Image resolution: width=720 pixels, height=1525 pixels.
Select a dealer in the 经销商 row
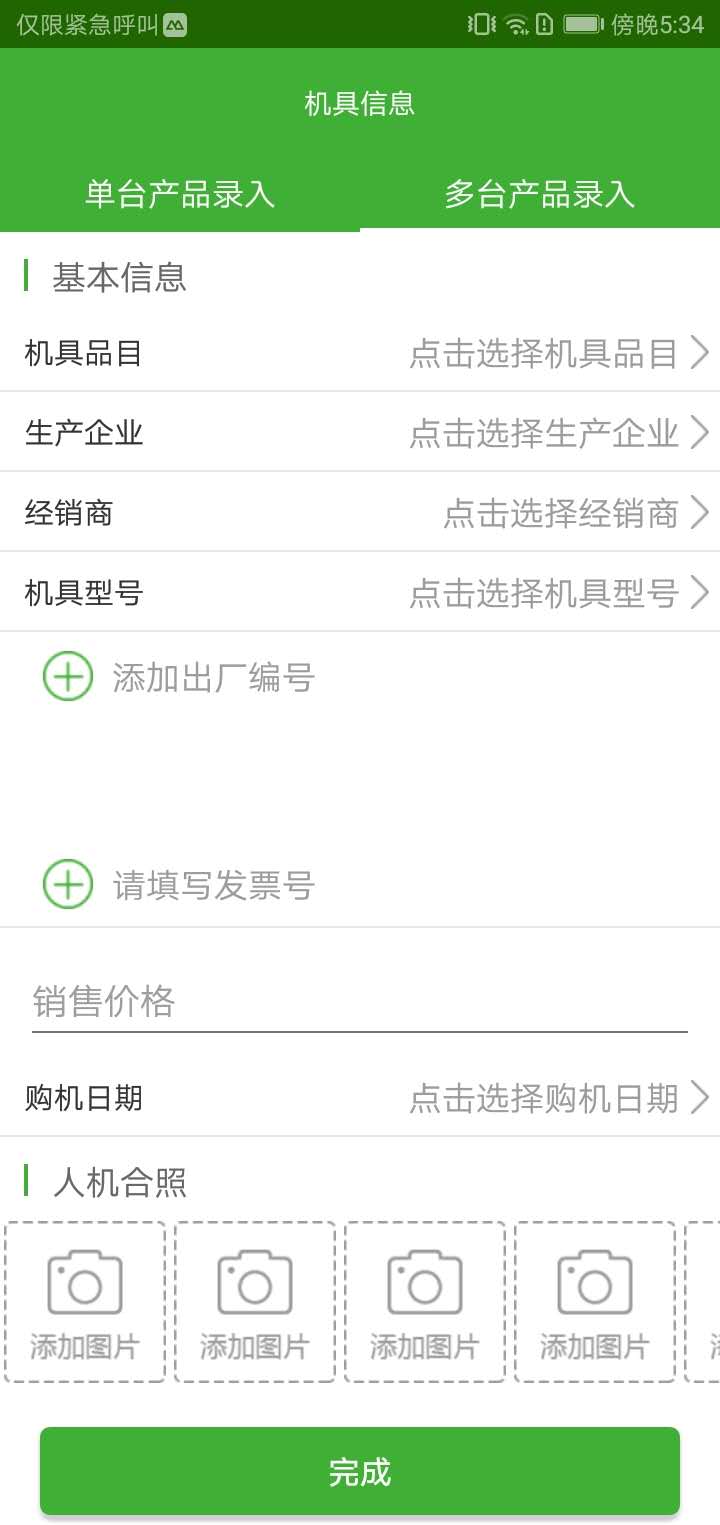click(360, 513)
